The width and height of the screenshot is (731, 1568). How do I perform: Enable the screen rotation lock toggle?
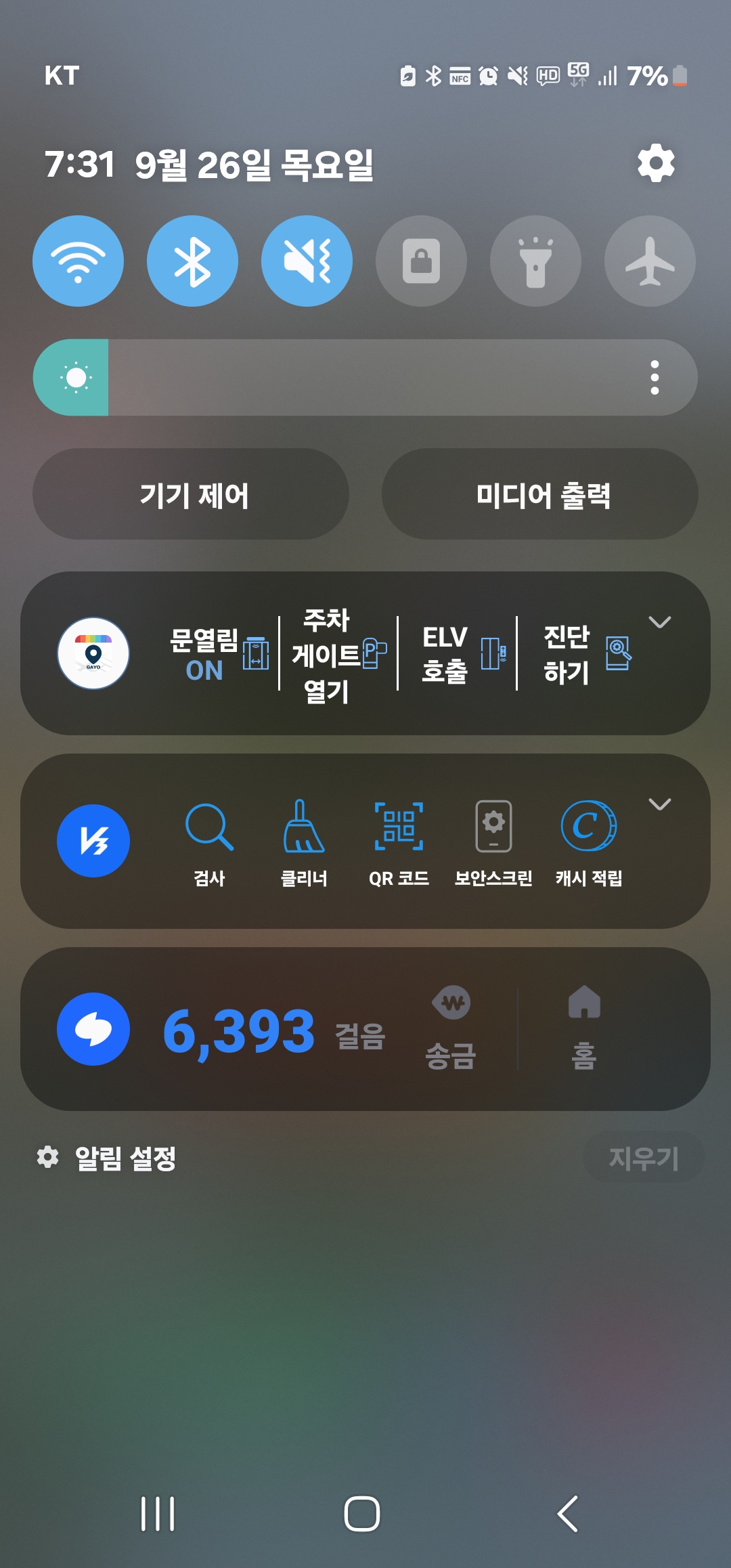[x=421, y=261]
